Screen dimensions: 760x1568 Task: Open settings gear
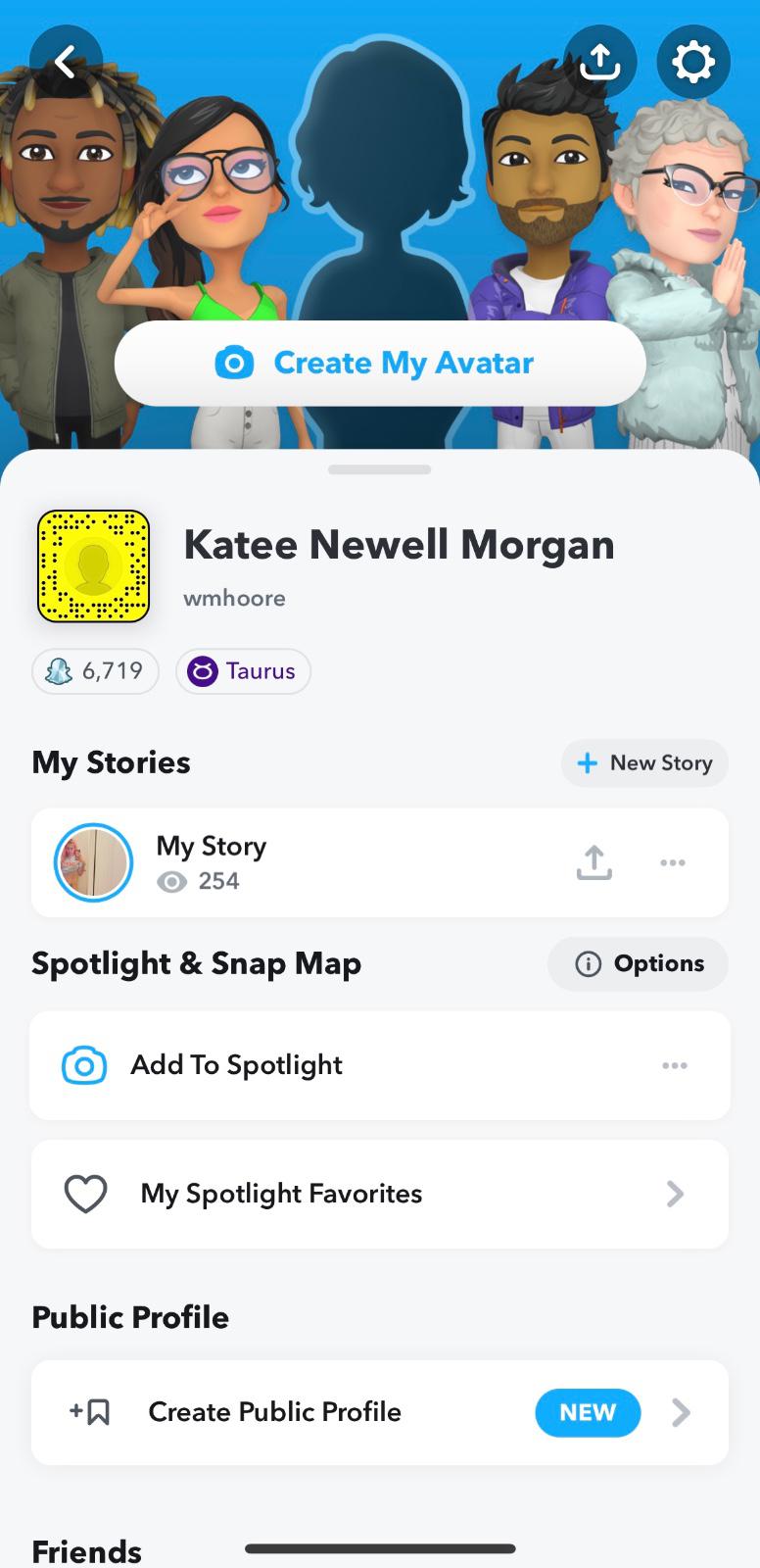coord(693,63)
